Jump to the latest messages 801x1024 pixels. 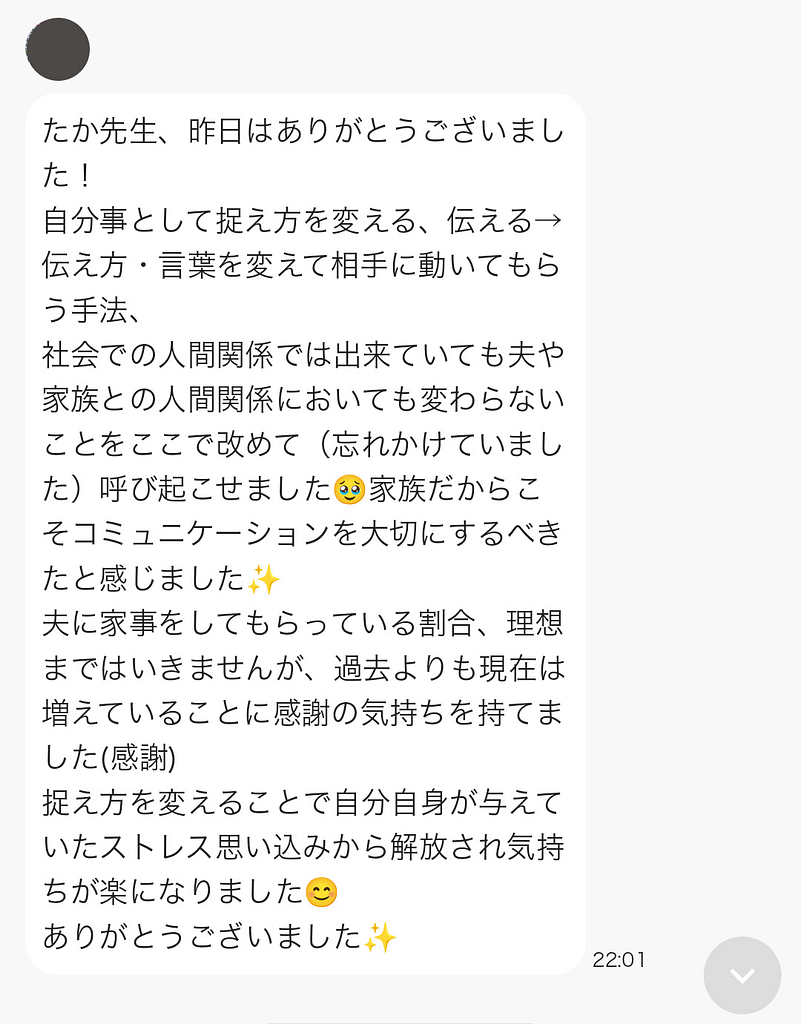click(x=742, y=975)
